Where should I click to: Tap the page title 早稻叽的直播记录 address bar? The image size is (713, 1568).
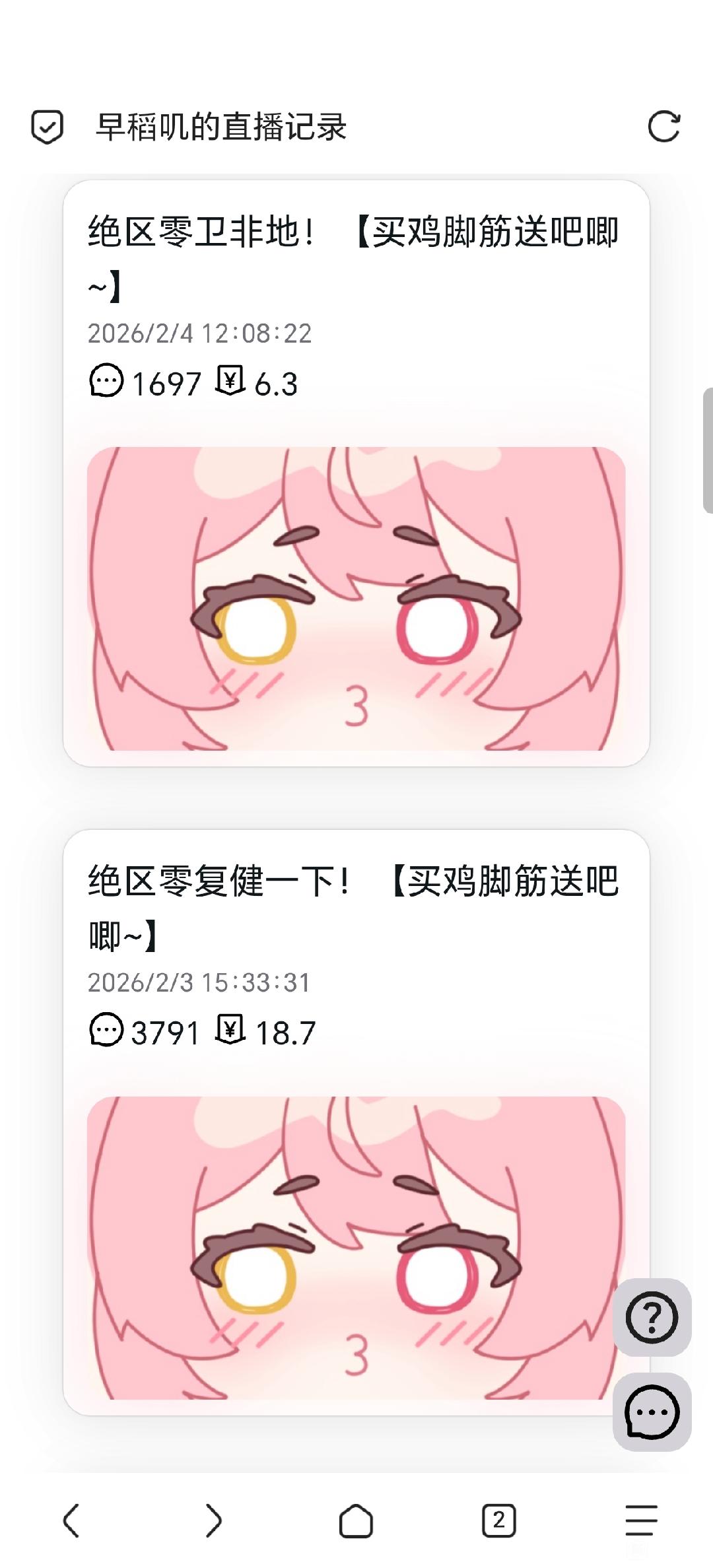coord(221,127)
